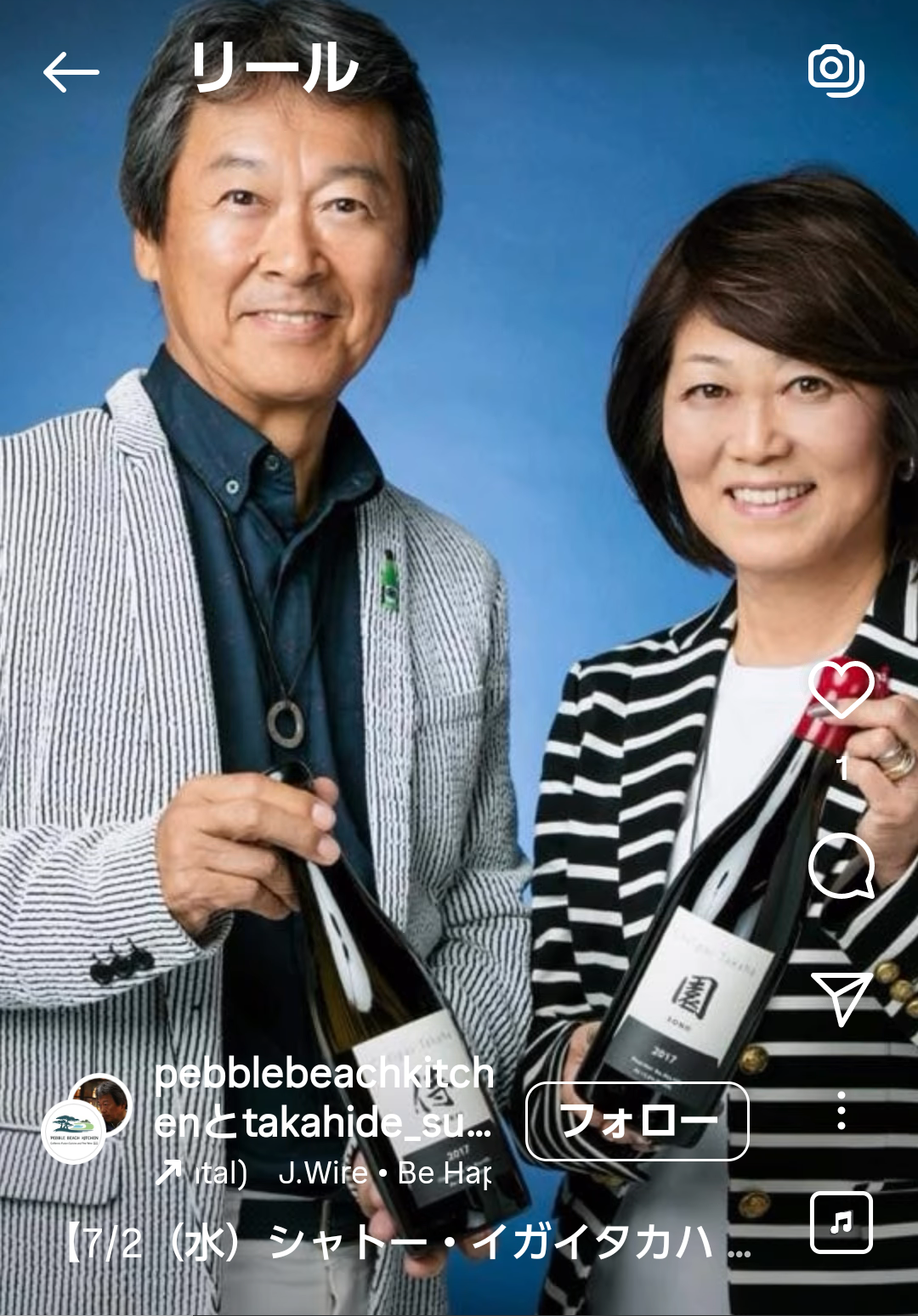Go back from the Reels screen

[x=71, y=71]
